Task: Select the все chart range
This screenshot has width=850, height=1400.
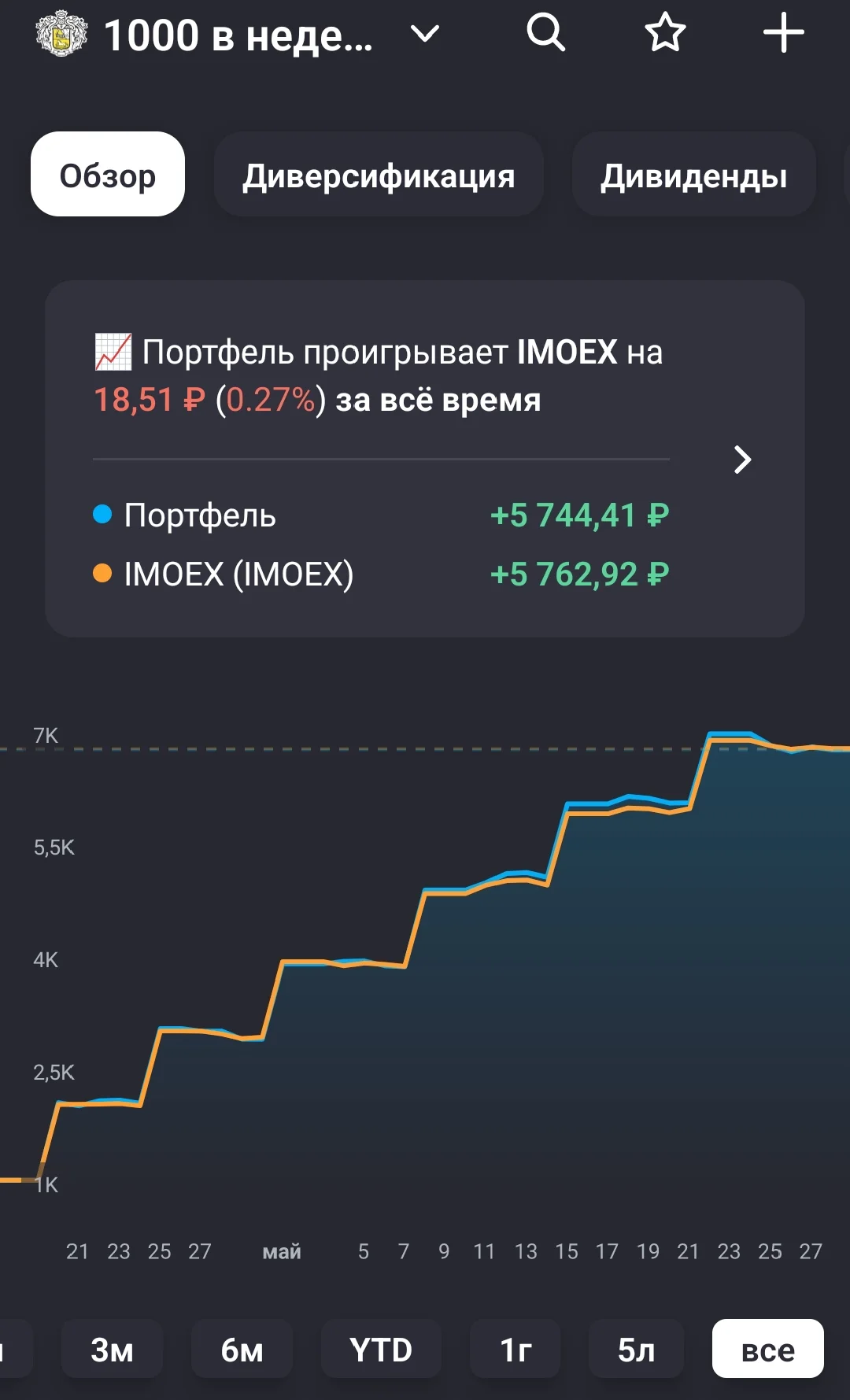Action: pyautogui.click(x=768, y=1350)
